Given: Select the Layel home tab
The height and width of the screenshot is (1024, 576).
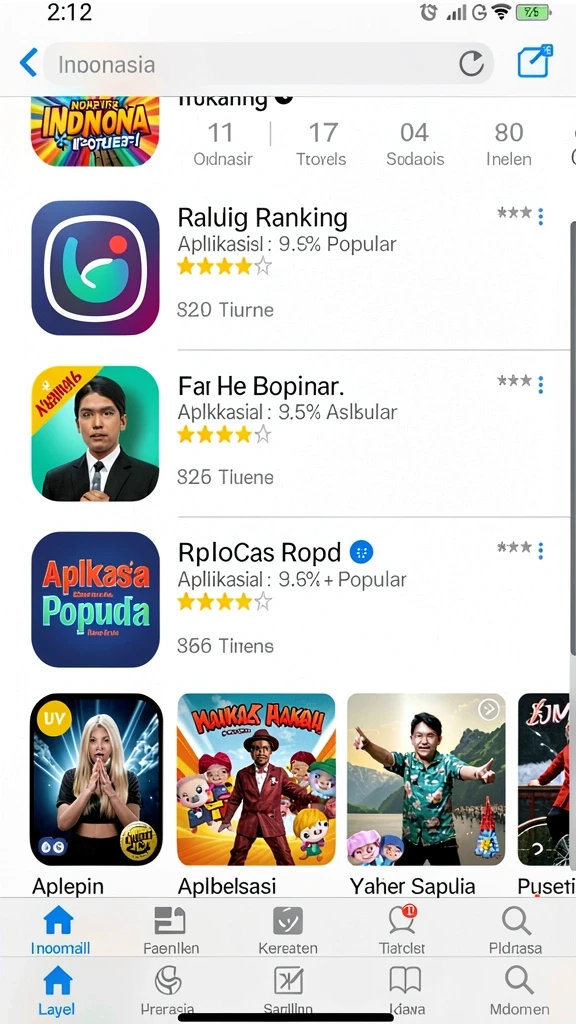Looking at the screenshot, I should tap(57, 991).
